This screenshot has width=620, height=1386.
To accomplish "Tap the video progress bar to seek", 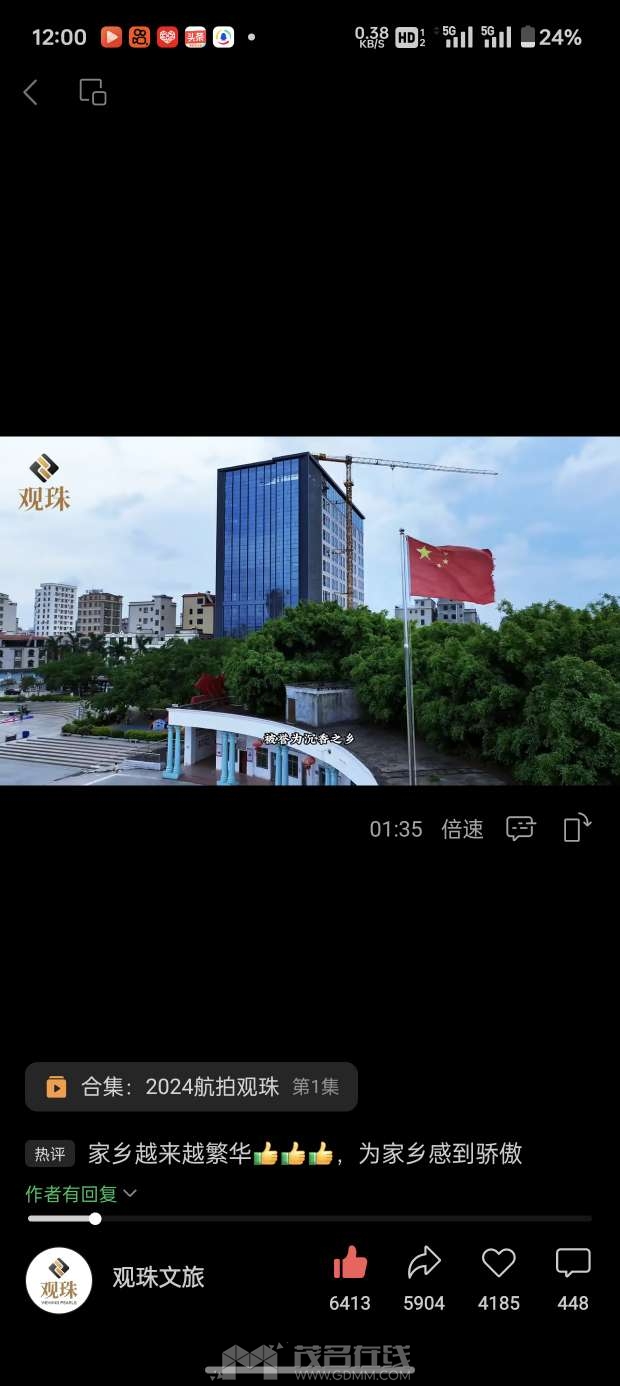I will 310,1218.
